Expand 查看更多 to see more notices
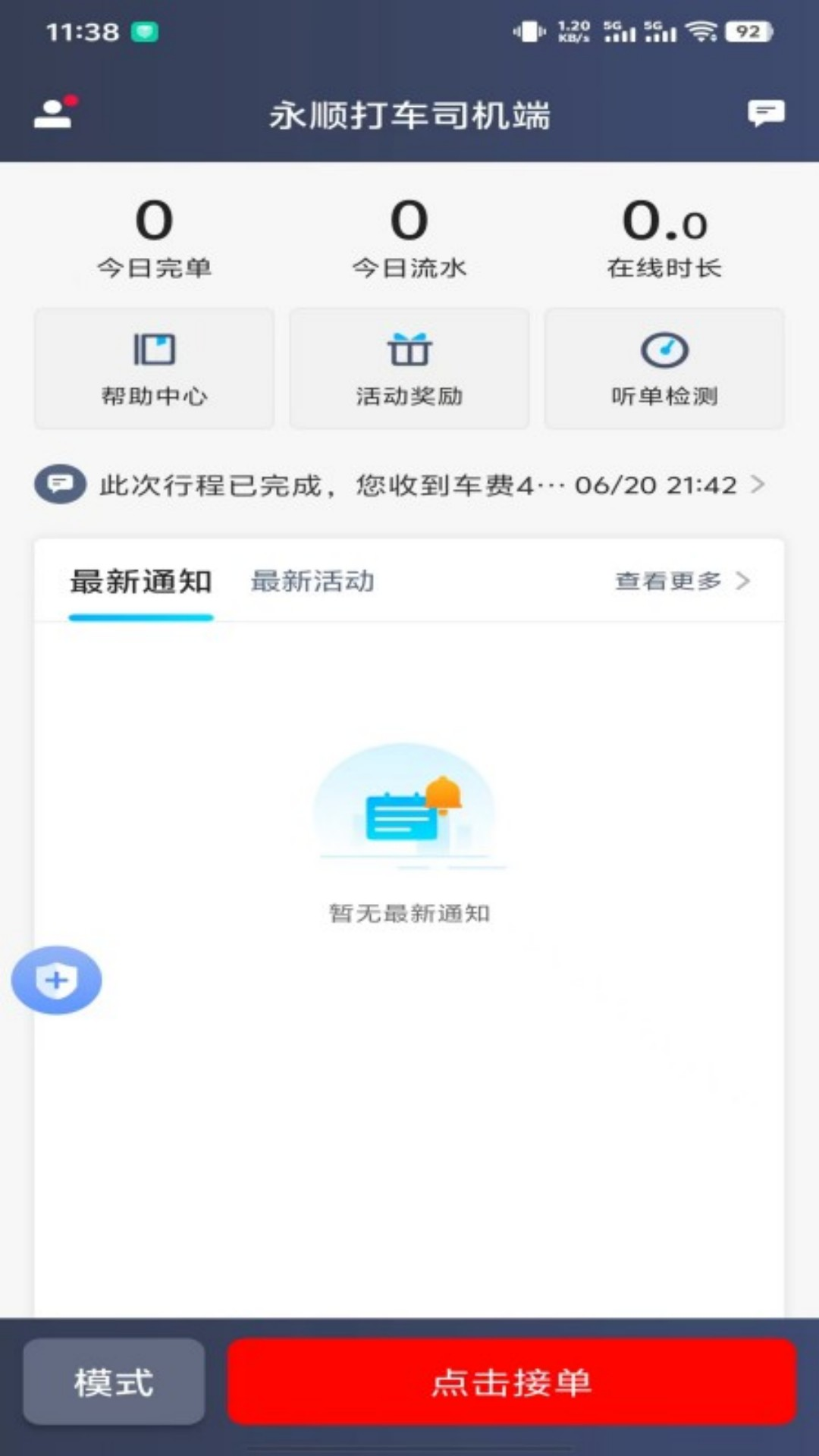 (668, 582)
